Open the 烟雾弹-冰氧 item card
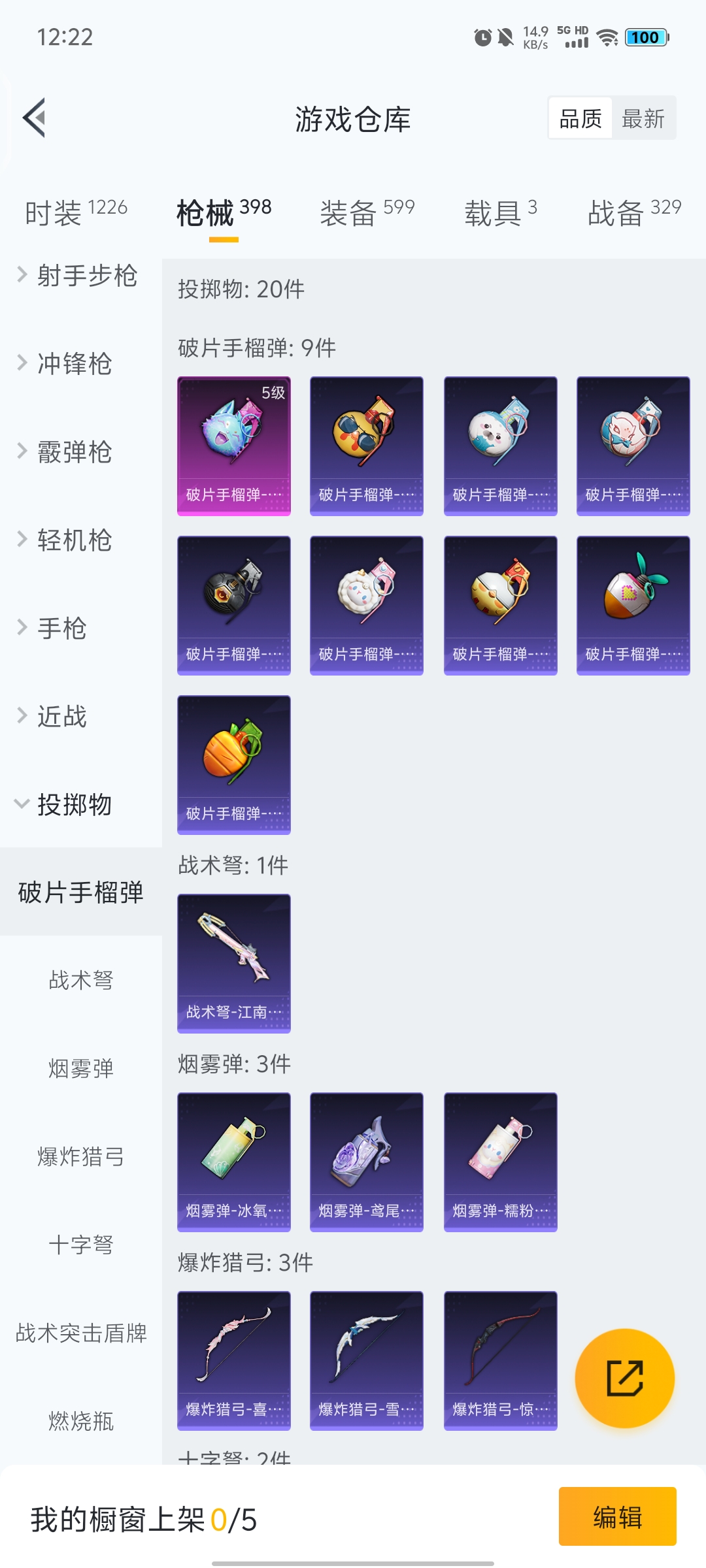Viewport: 706px width, 1568px height. pyautogui.click(x=234, y=1162)
